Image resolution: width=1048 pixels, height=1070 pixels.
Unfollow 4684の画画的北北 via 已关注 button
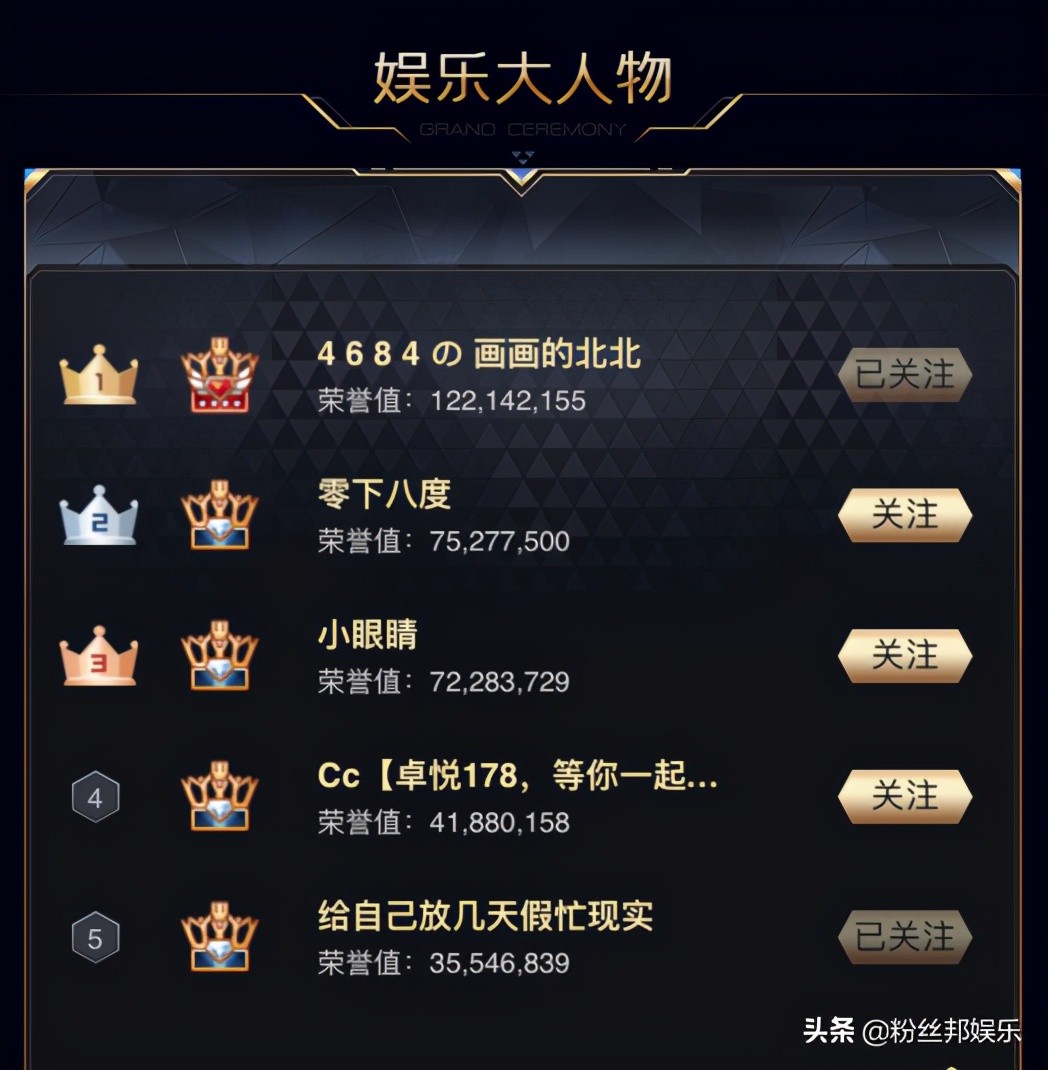904,375
